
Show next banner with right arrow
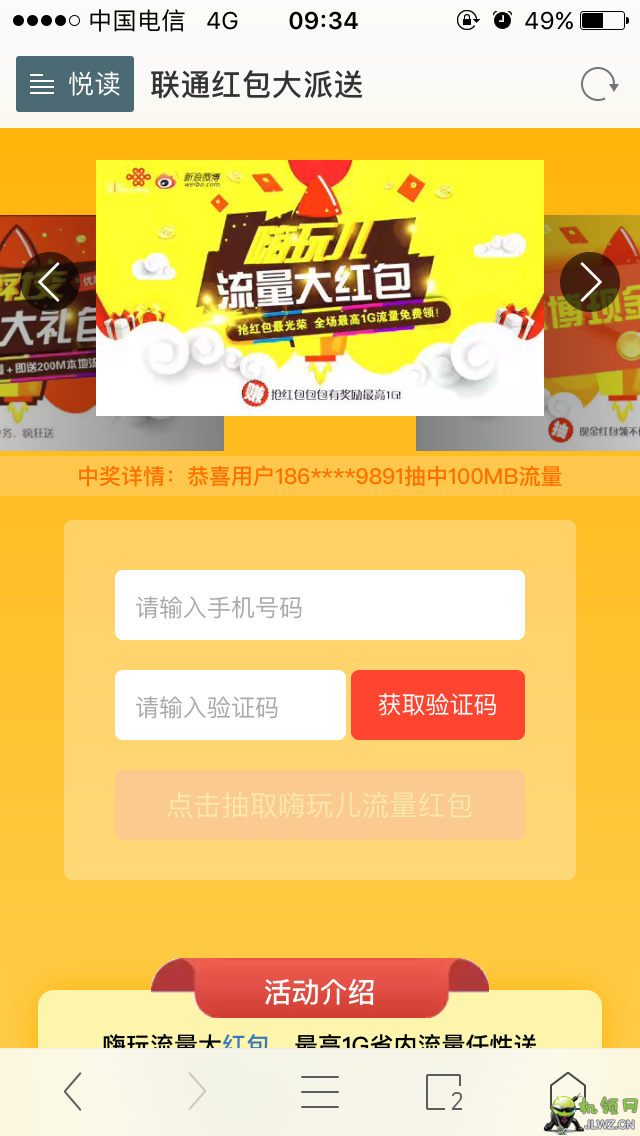coord(590,282)
